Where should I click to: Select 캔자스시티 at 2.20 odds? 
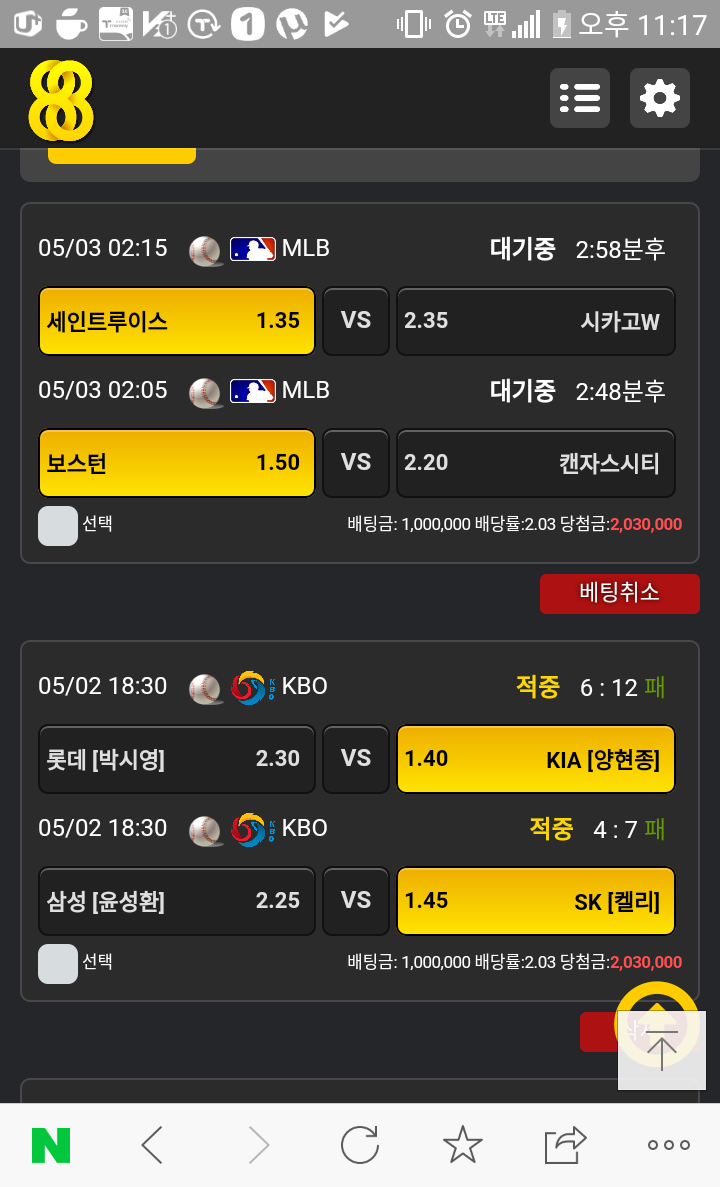(x=535, y=463)
